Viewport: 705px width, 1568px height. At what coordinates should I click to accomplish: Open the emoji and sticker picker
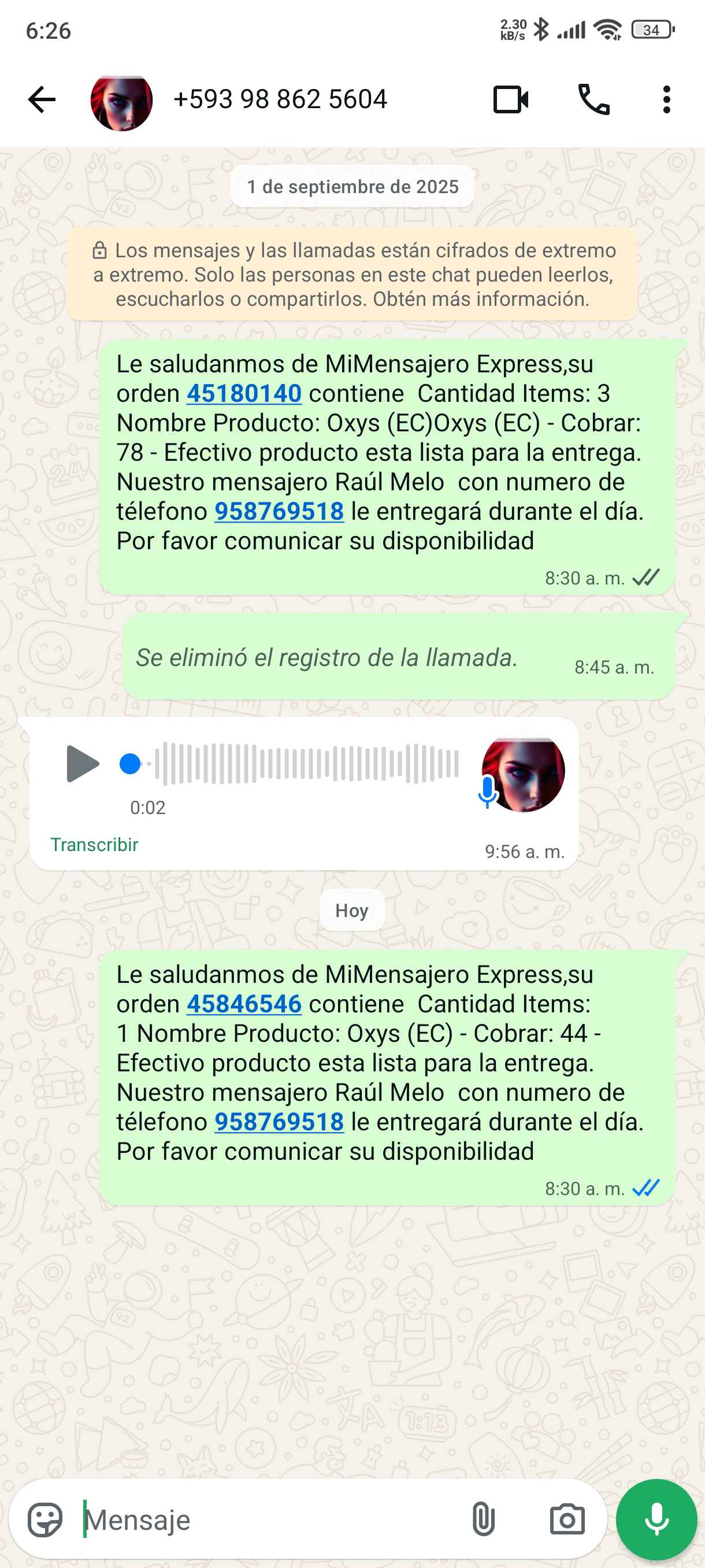pos(45,1520)
